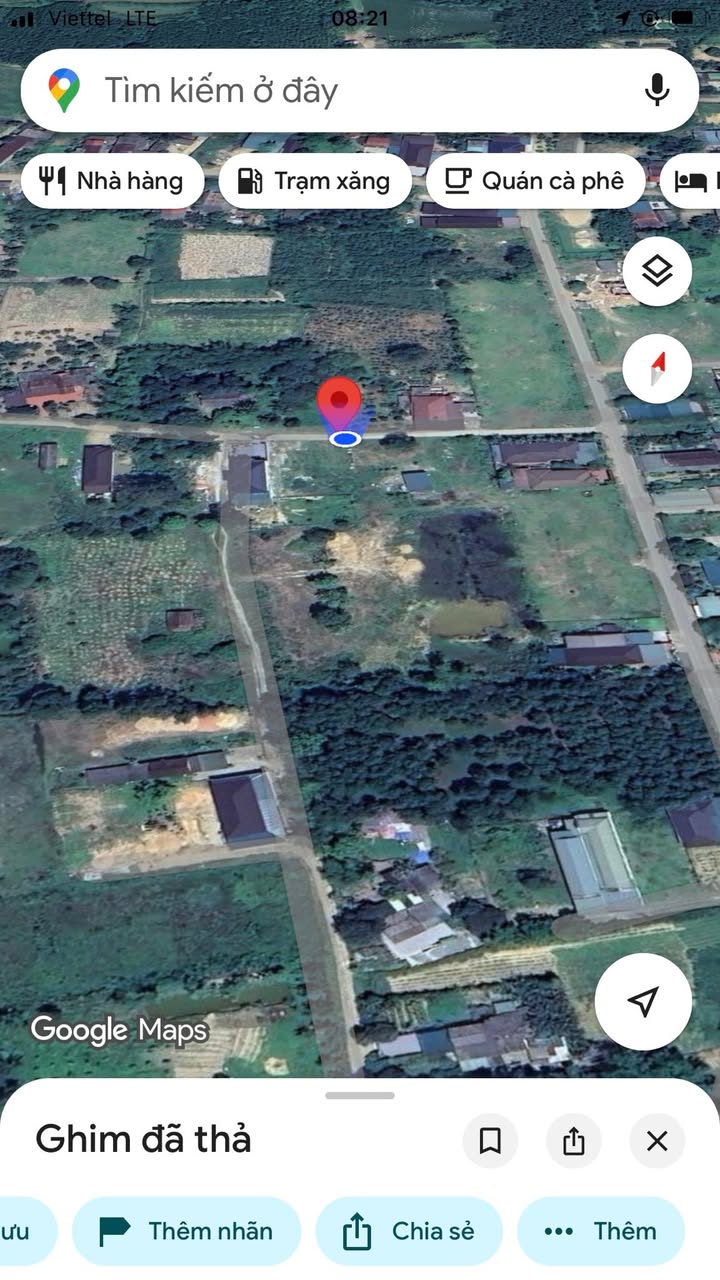Tap the 'Thêm nhãn' button

point(187,1231)
